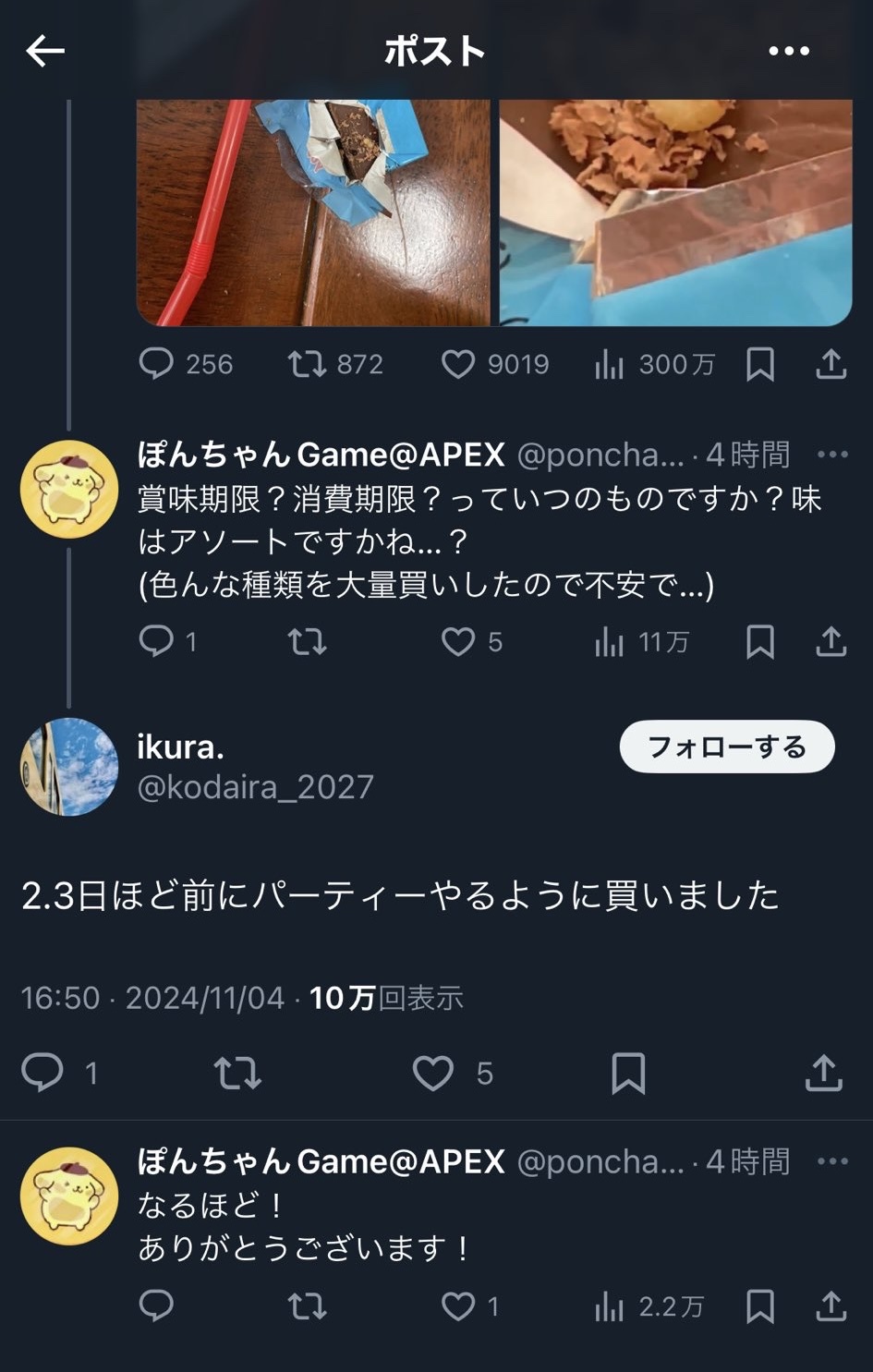Viewport: 873px width, 1372px height.
Task: Like ikura.'s main post
Action: [x=433, y=1073]
